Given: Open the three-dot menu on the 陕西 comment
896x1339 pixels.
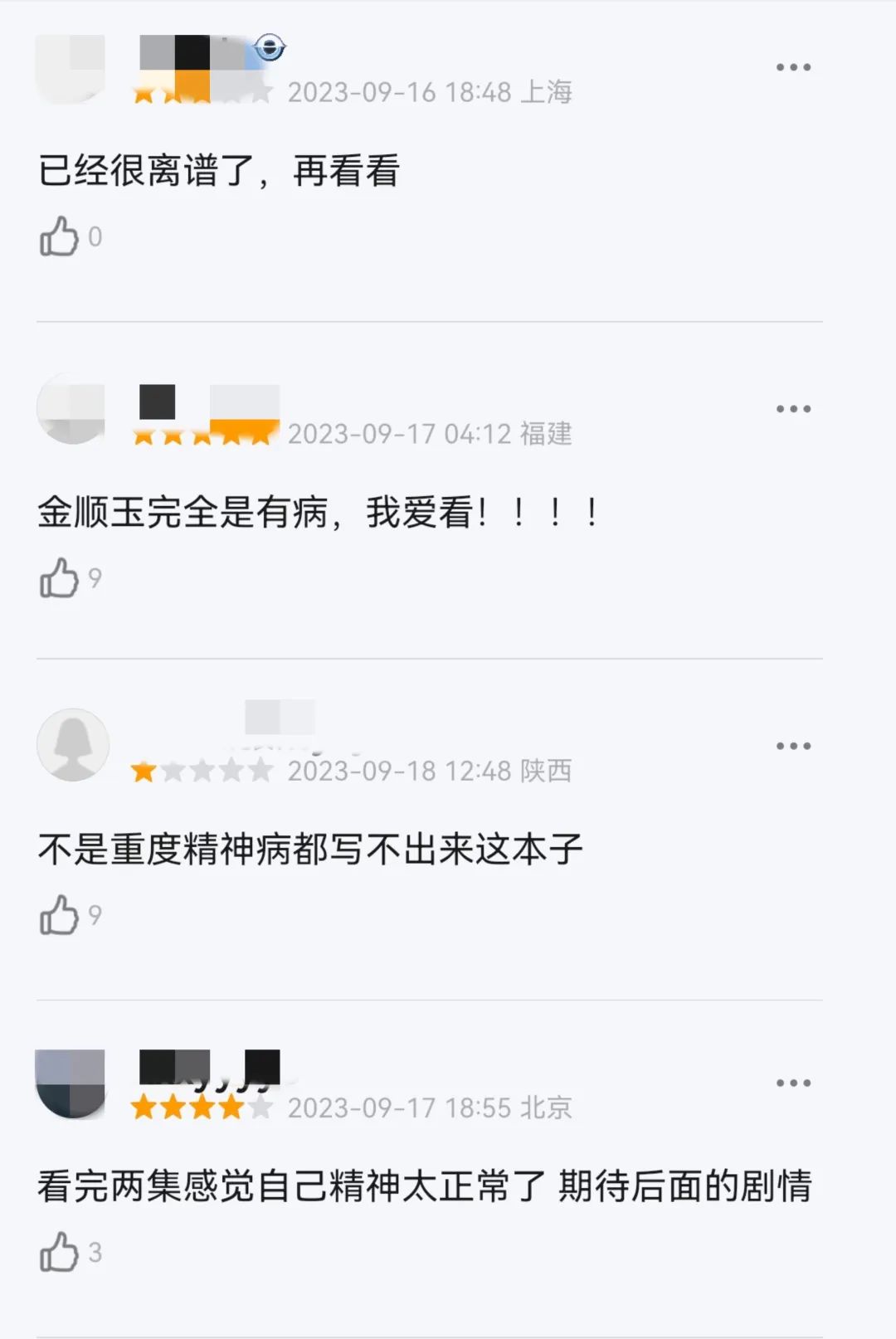Looking at the screenshot, I should click(x=793, y=746).
